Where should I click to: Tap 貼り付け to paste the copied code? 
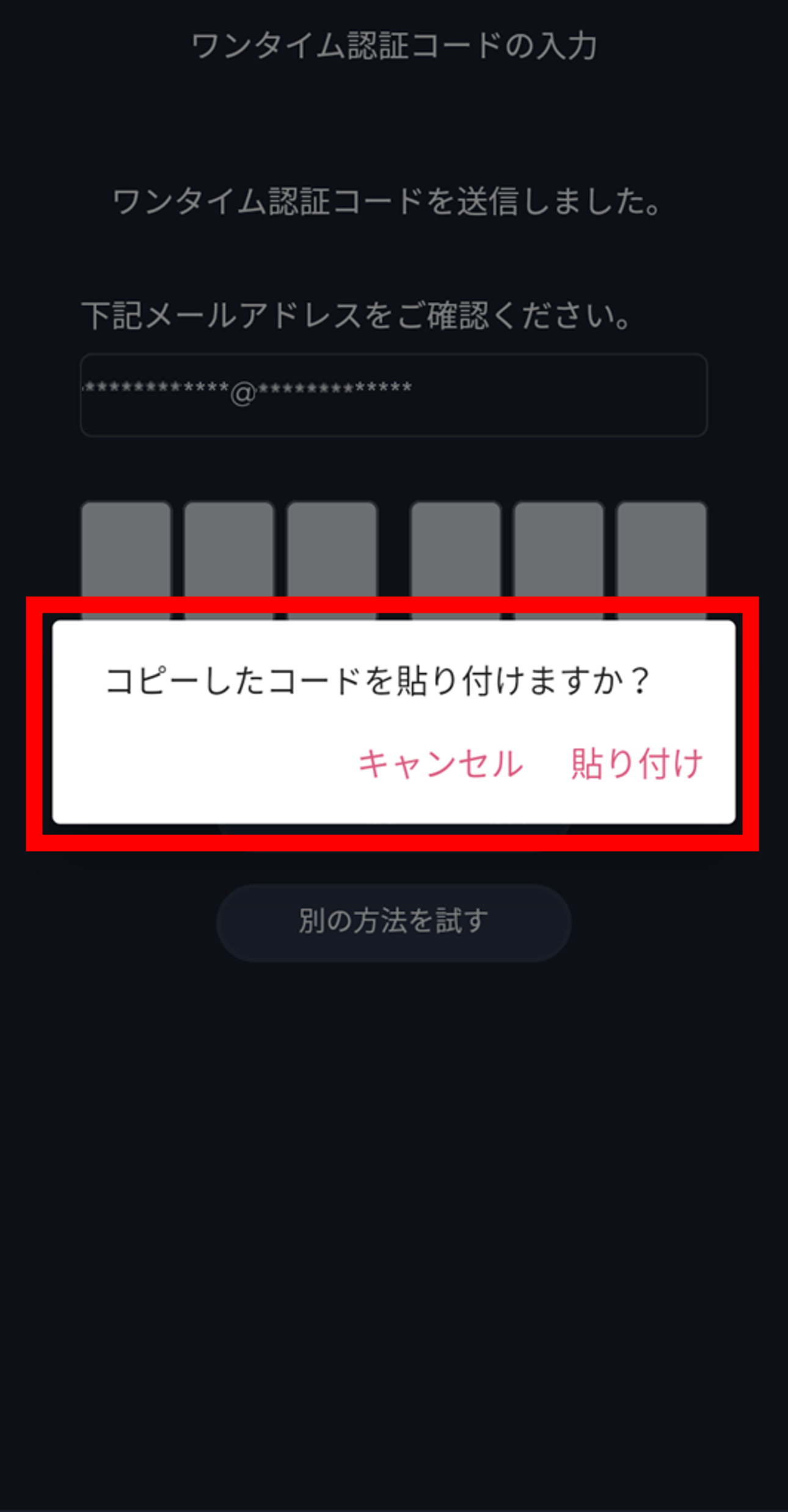click(637, 764)
